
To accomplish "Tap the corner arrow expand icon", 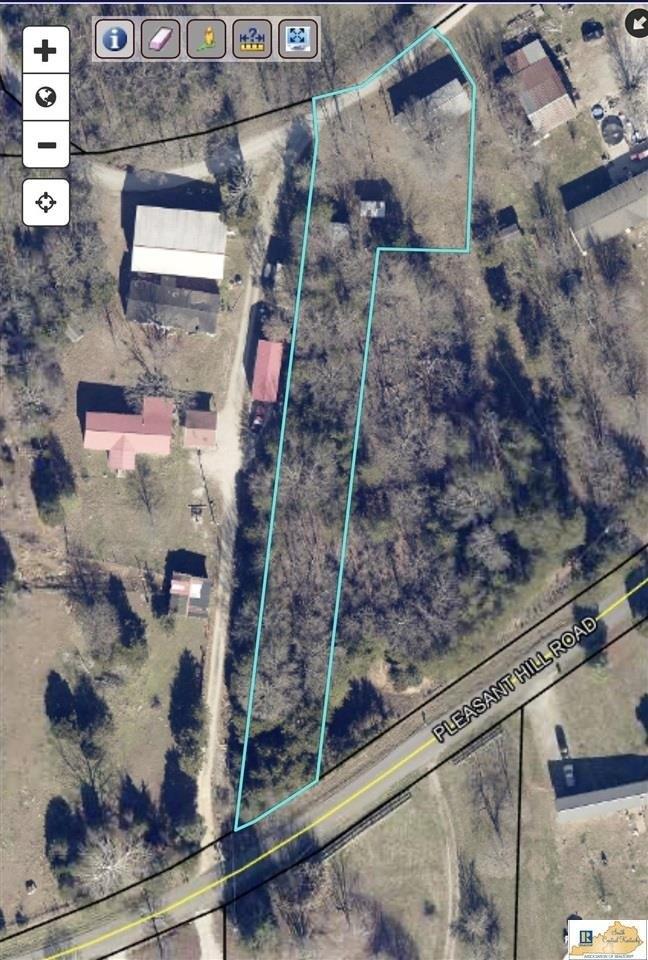I will coord(636,22).
